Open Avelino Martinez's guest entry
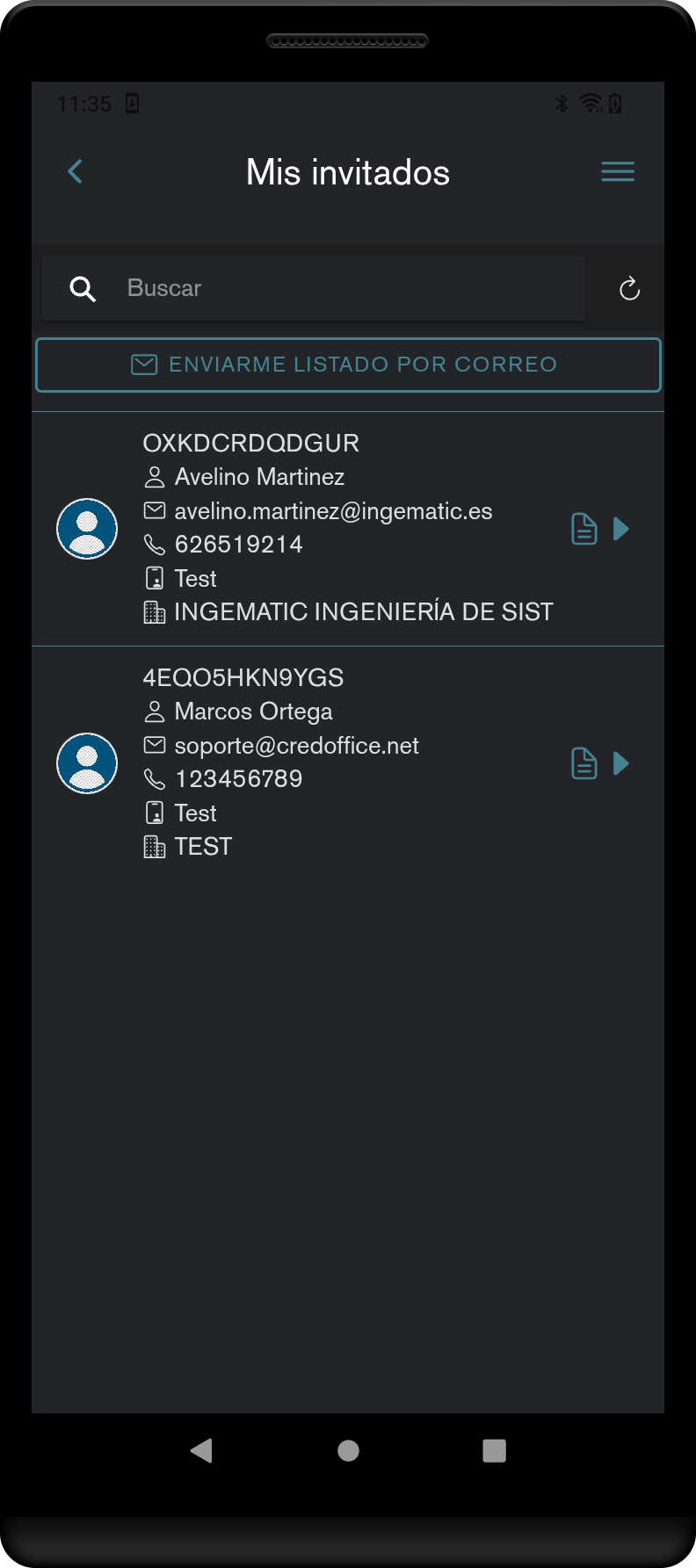This screenshot has height=1568, width=696. coord(334,527)
